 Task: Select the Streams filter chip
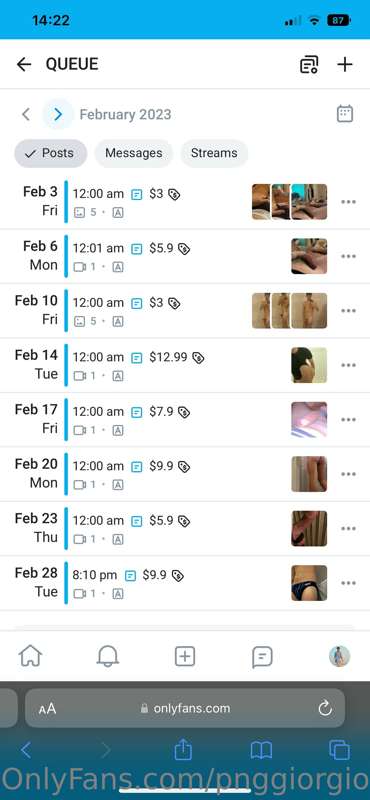(214, 153)
